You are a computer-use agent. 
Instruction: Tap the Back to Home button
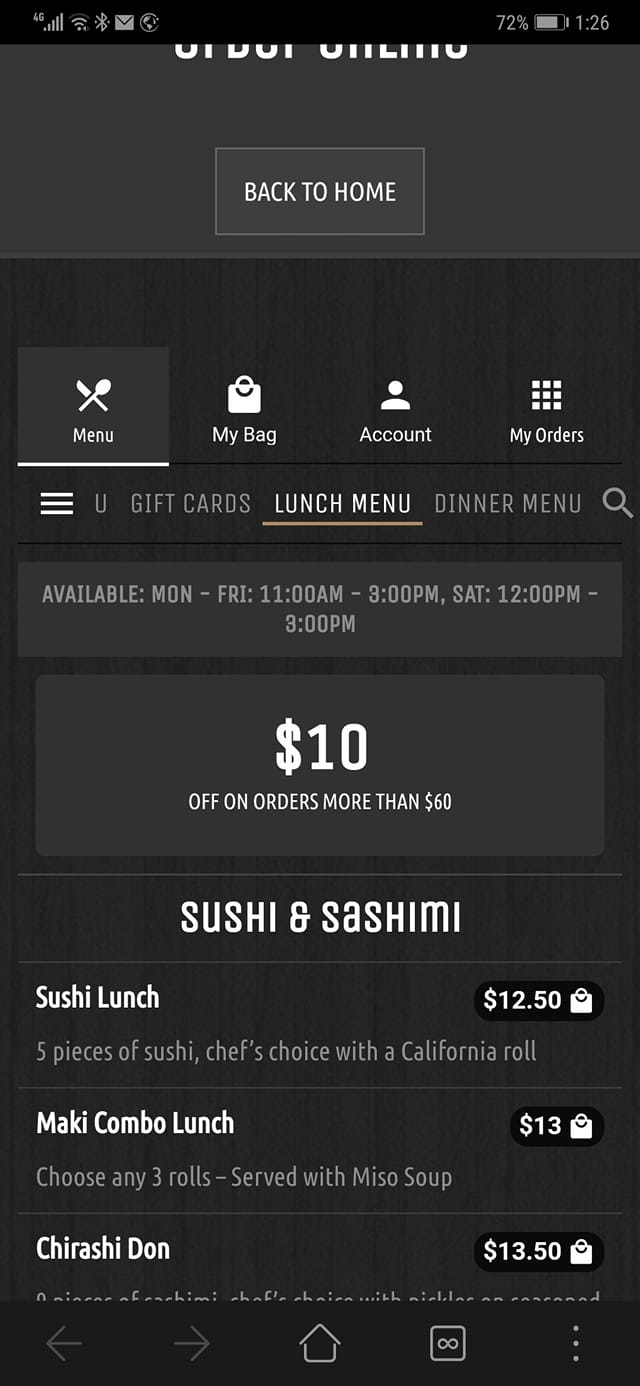(x=320, y=191)
